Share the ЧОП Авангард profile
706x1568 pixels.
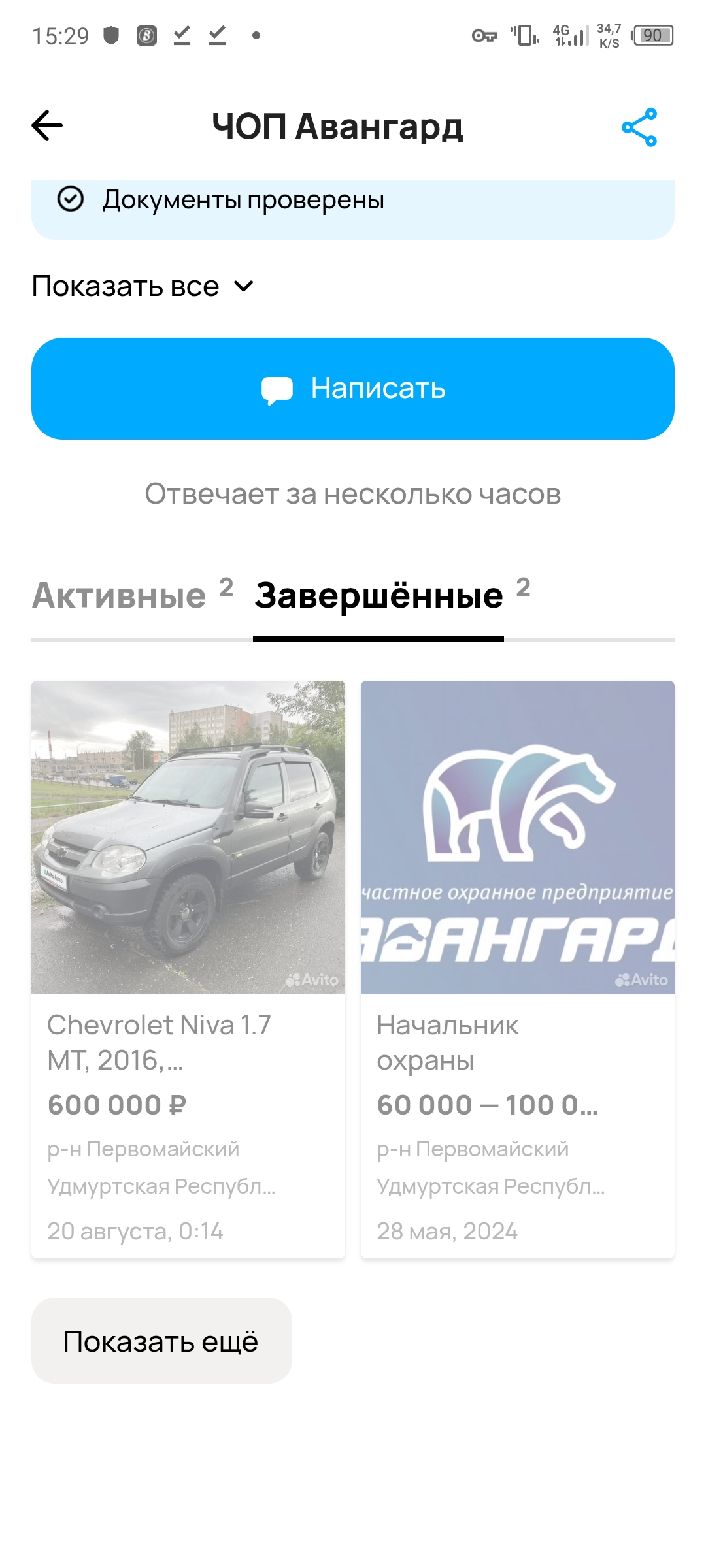tap(639, 127)
